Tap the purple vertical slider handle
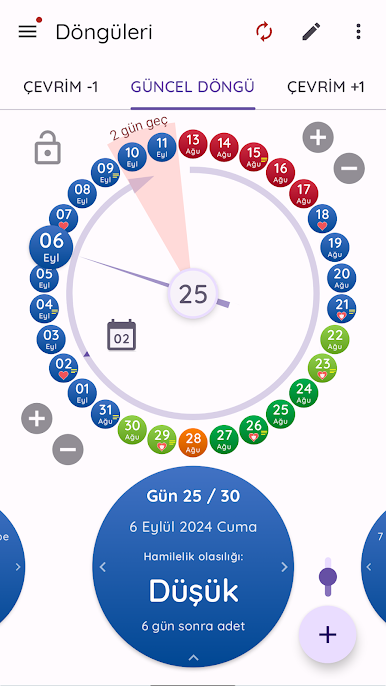 click(328, 577)
